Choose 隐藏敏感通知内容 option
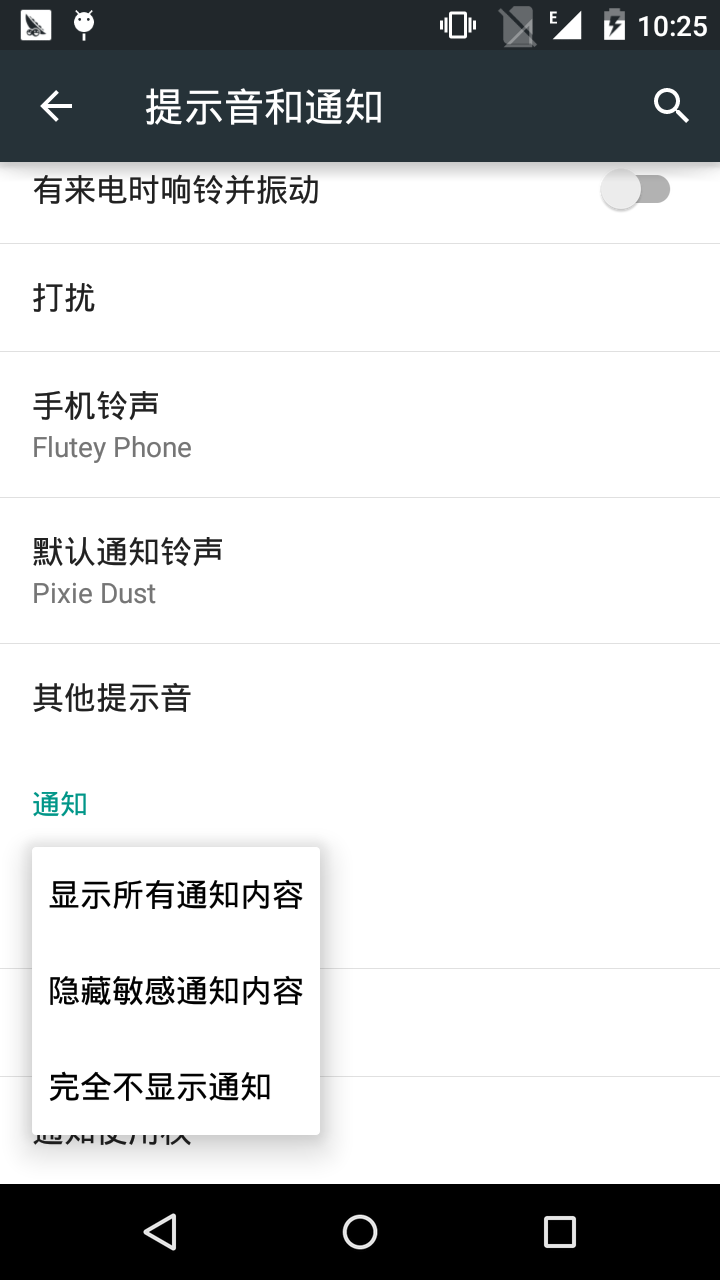 pos(176,992)
